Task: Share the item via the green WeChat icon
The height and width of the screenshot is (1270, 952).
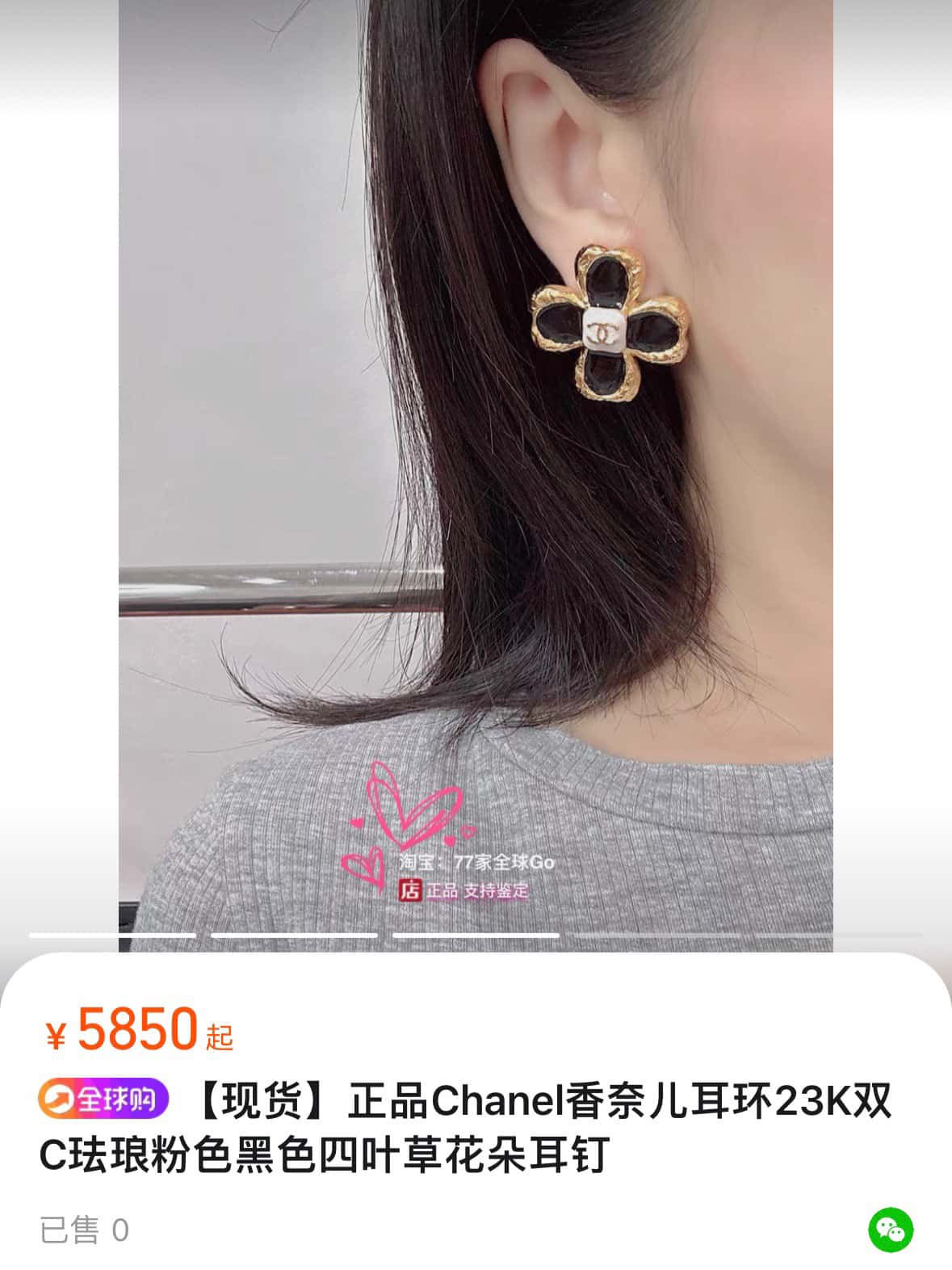Action: [x=891, y=1230]
